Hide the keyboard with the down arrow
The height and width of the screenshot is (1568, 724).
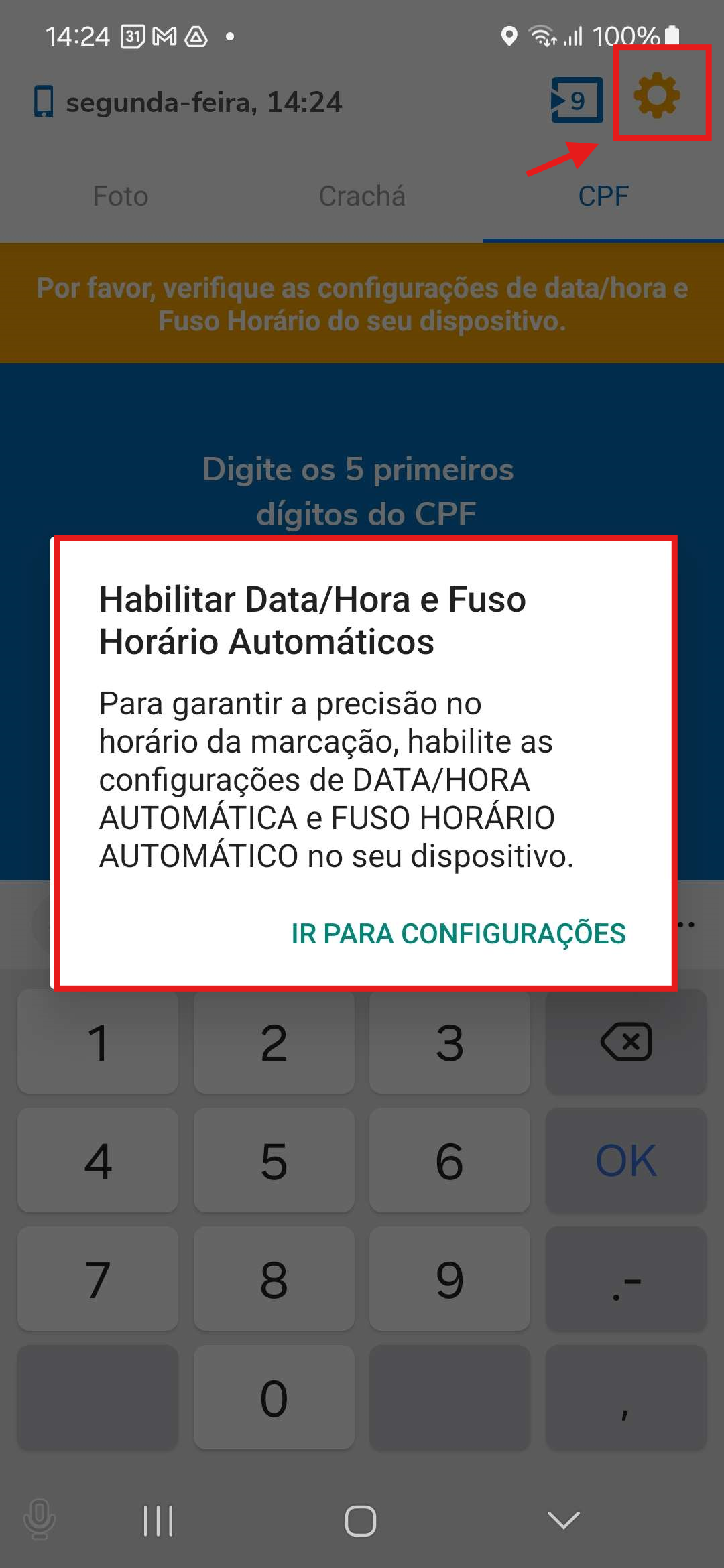pos(563,1521)
